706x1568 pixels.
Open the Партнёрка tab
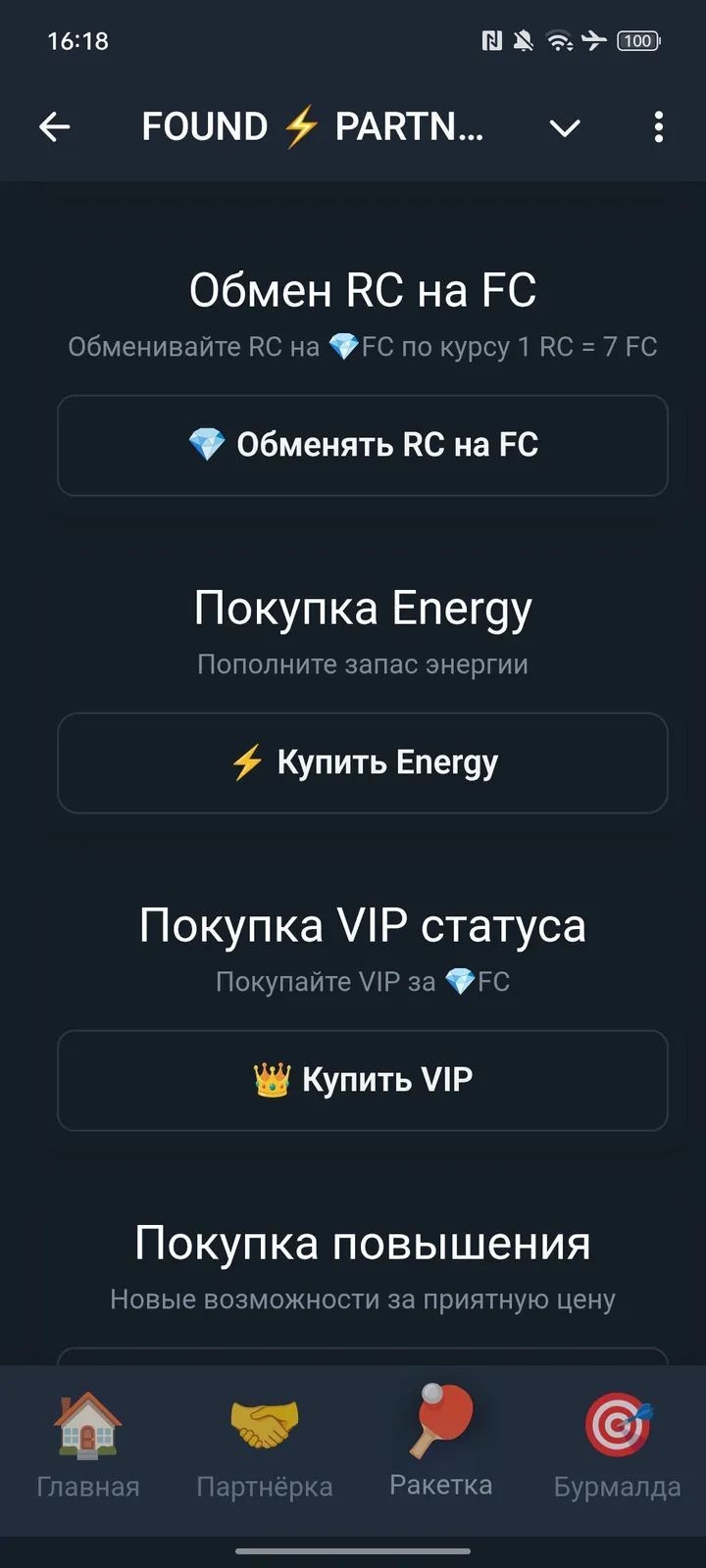[x=265, y=1445]
